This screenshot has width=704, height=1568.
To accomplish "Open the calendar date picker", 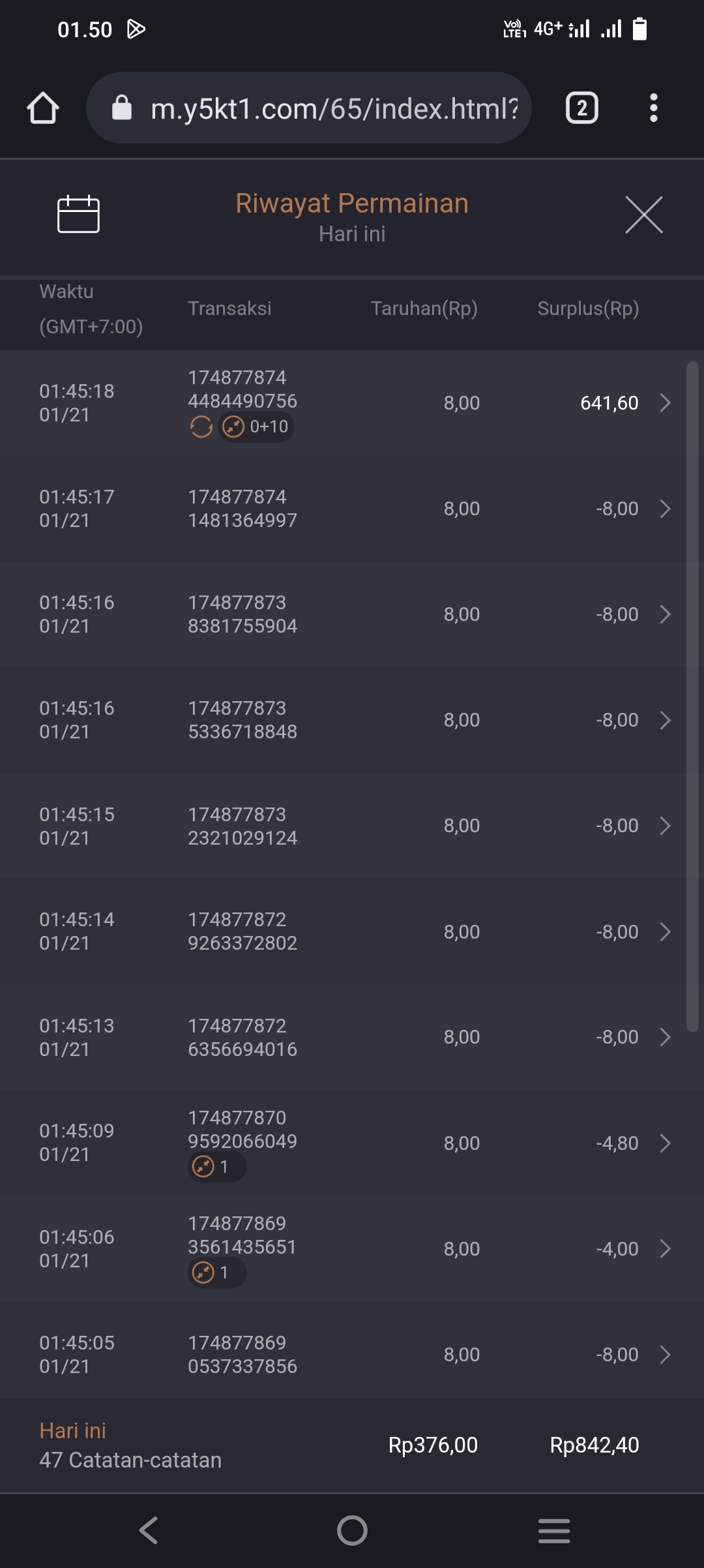I will (x=78, y=214).
